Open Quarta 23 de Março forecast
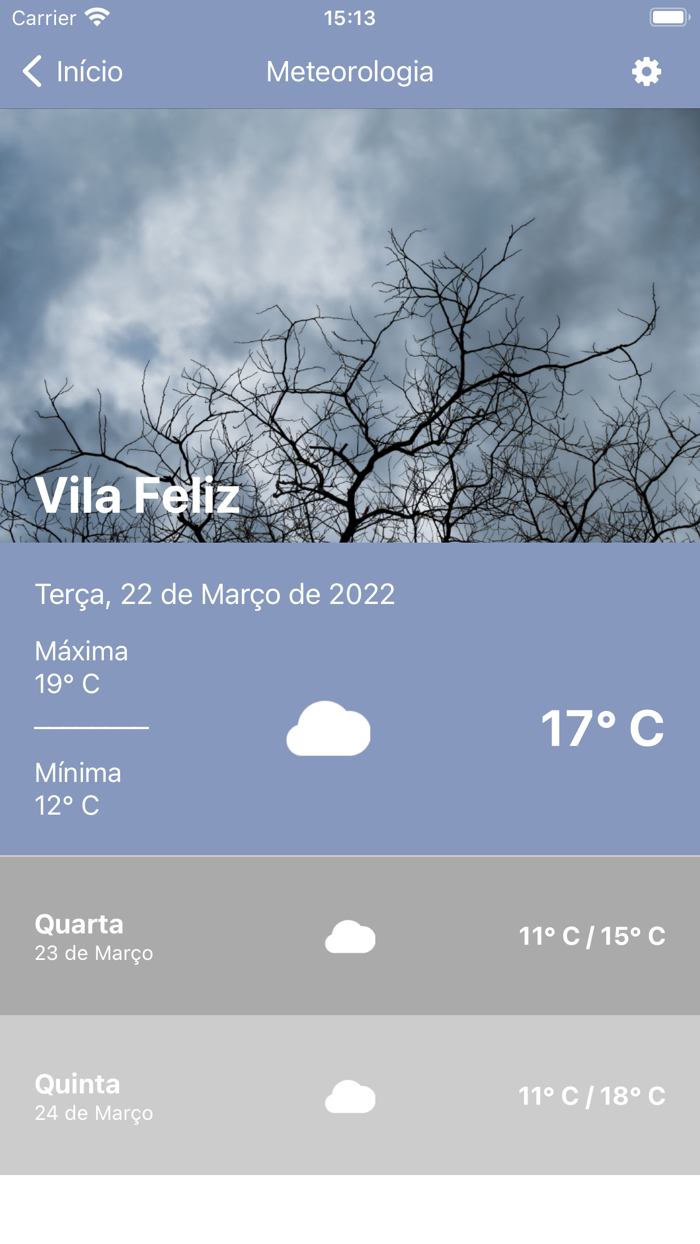This screenshot has height=1244, width=700. tap(350, 936)
